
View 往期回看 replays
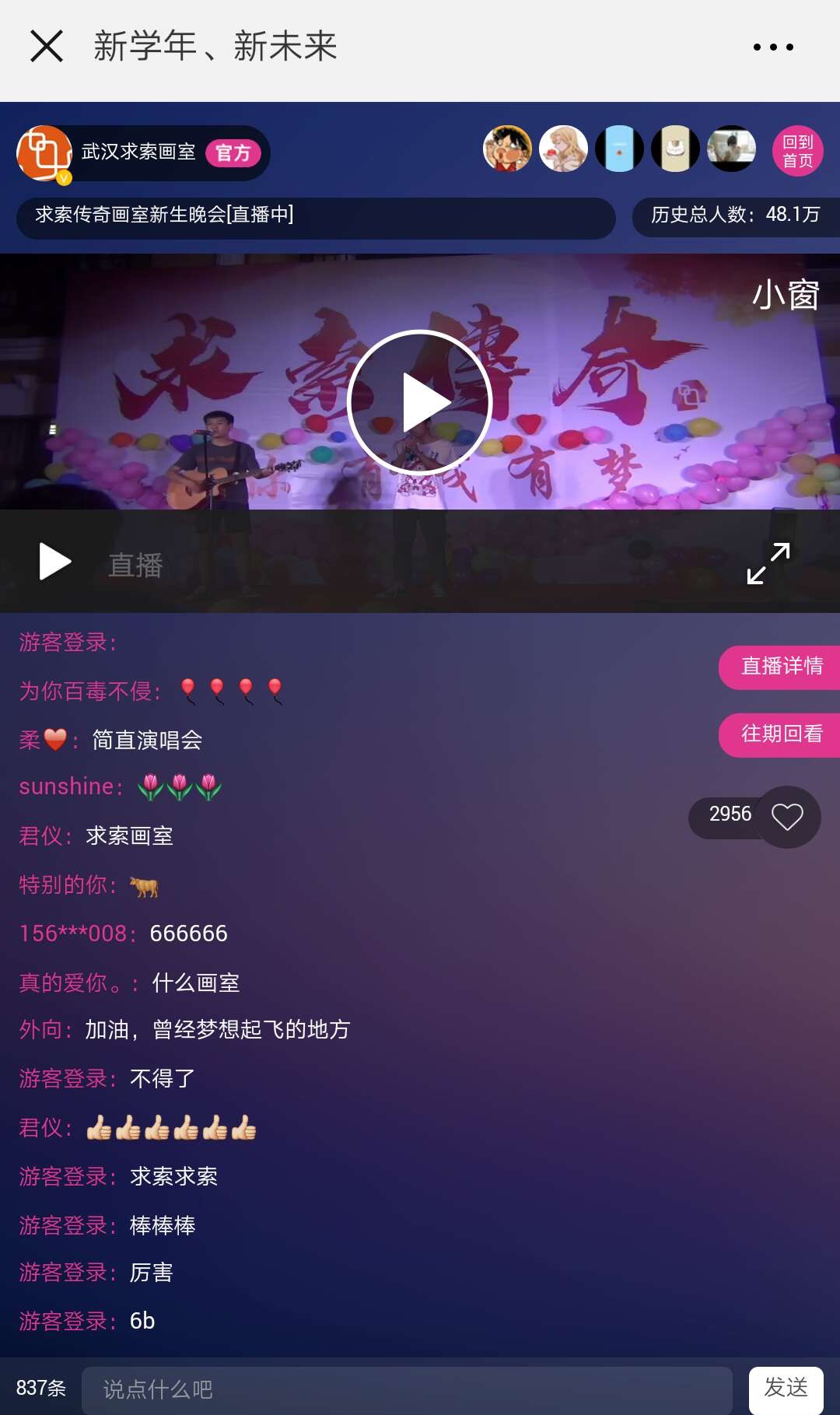coord(781,734)
